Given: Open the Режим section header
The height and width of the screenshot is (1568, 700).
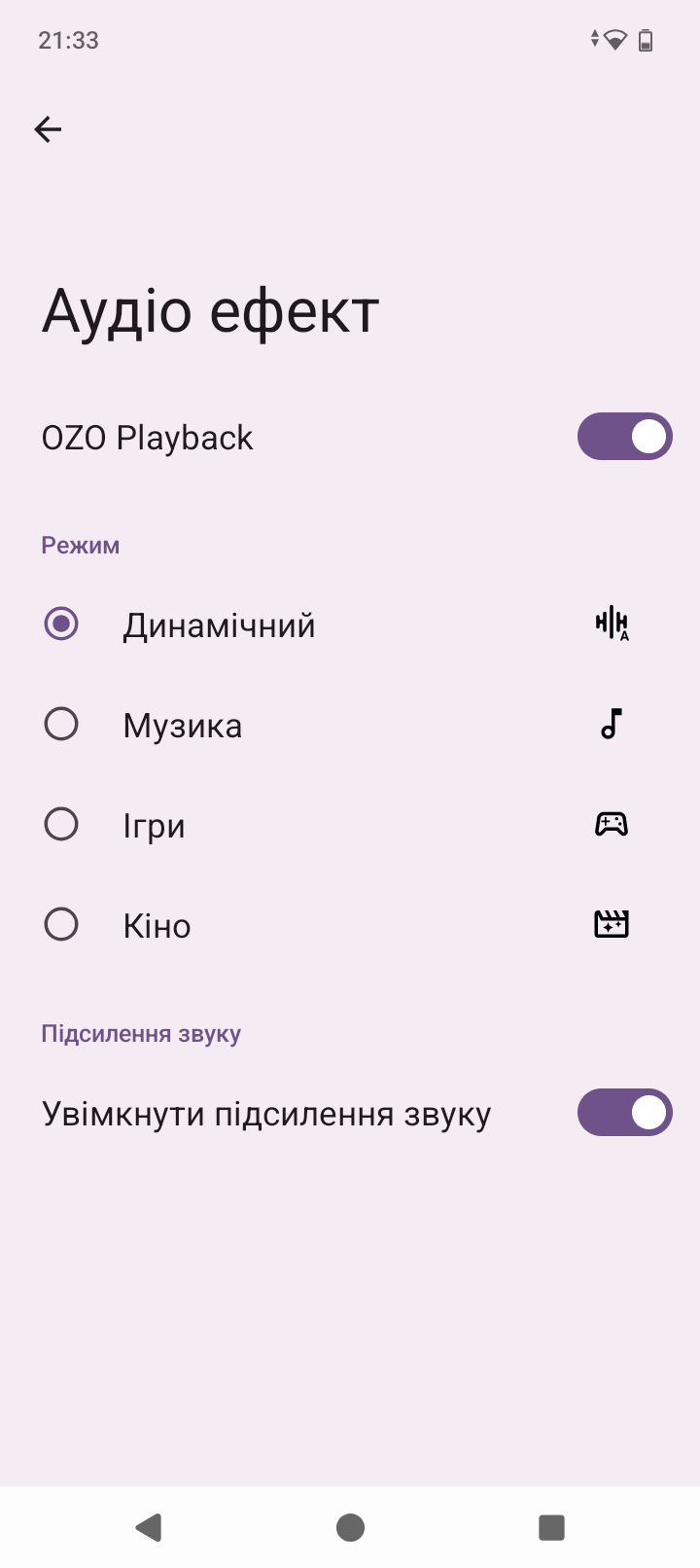Looking at the screenshot, I should [80, 545].
